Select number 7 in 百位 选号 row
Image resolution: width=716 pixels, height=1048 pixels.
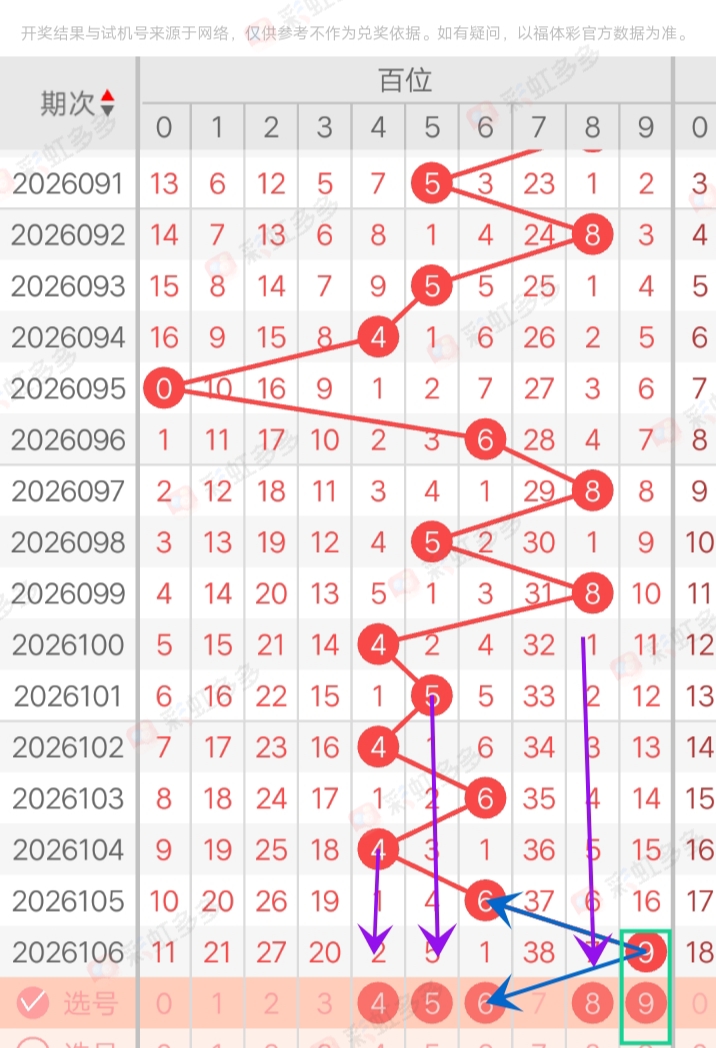tap(539, 1002)
